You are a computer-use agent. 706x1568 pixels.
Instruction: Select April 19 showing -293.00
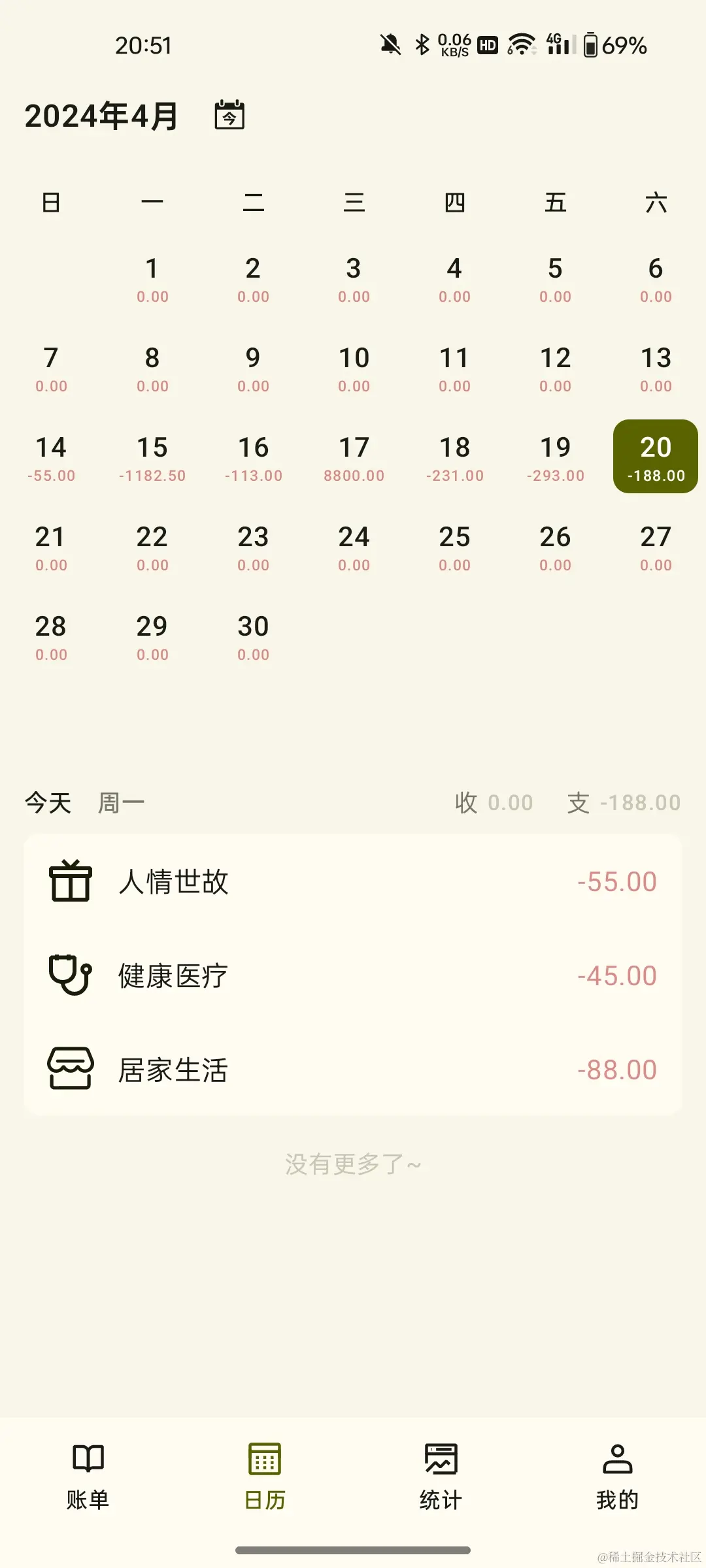(x=555, y=457)
